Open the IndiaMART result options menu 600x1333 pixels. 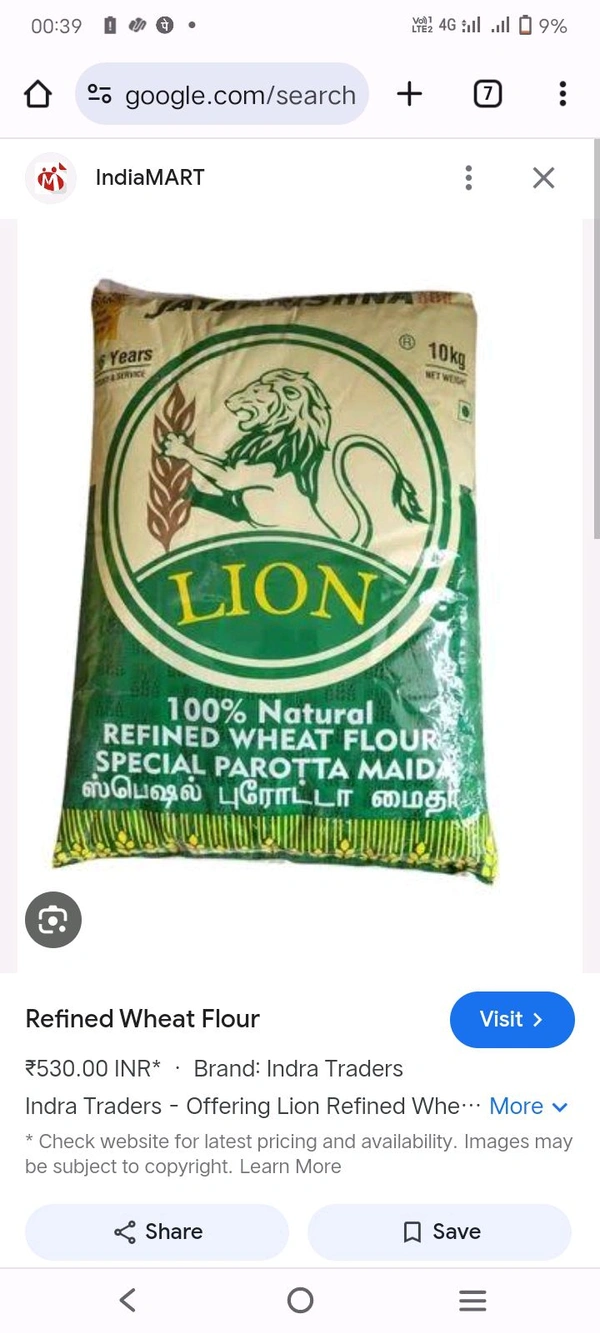coord(468,178)
